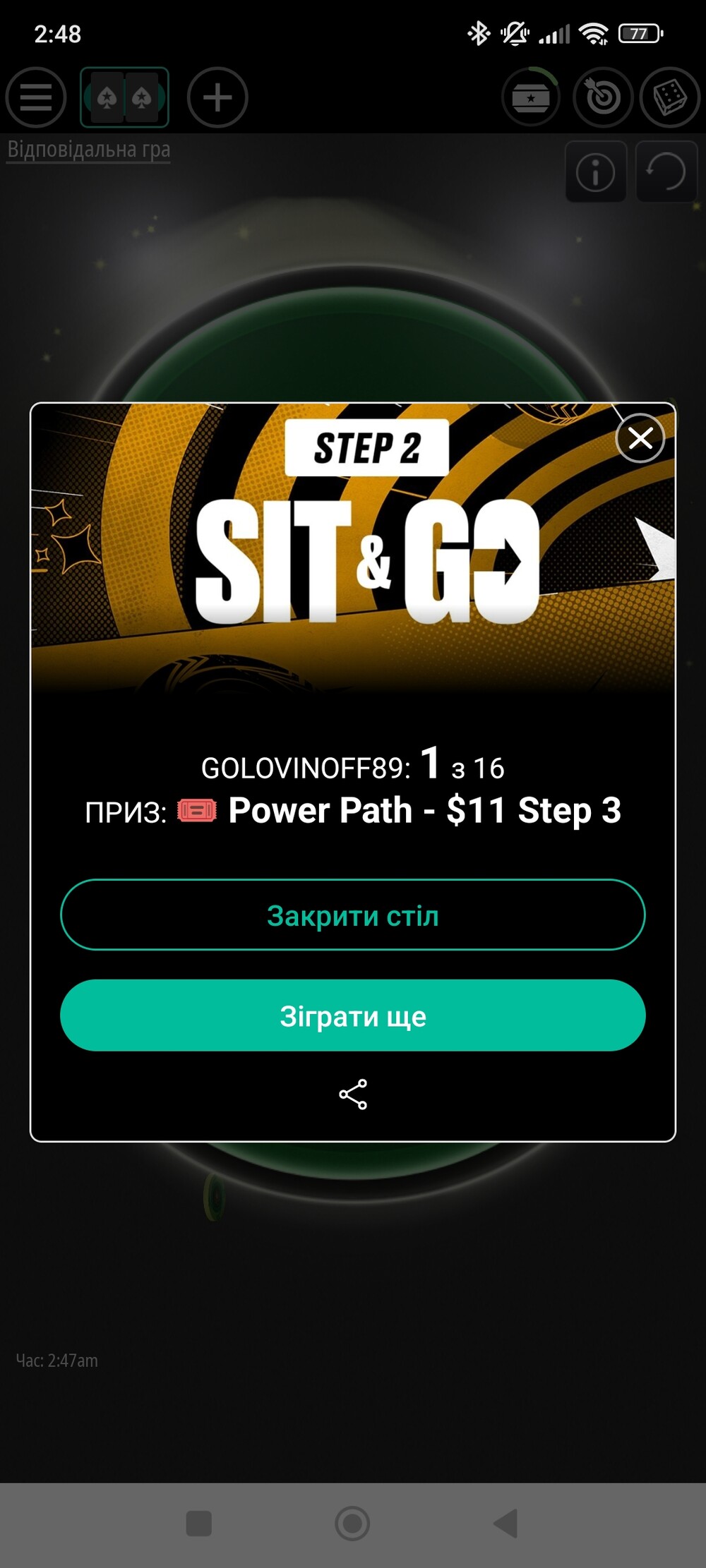This screenshot has height=1568, width=706.
Task: Open the cashier chest icon
Action: tap(531, 97)
